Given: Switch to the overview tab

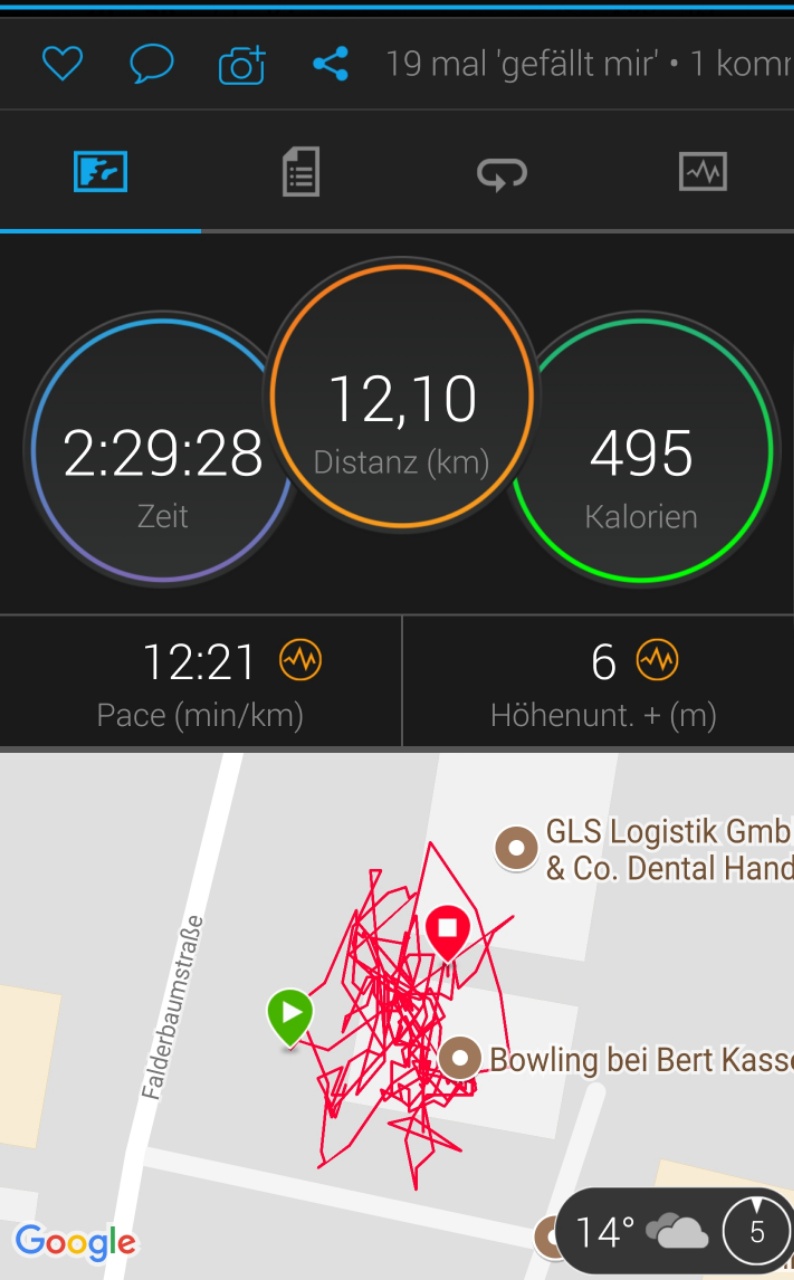Looking at the screenshot, I should click(x=100, y=173).
